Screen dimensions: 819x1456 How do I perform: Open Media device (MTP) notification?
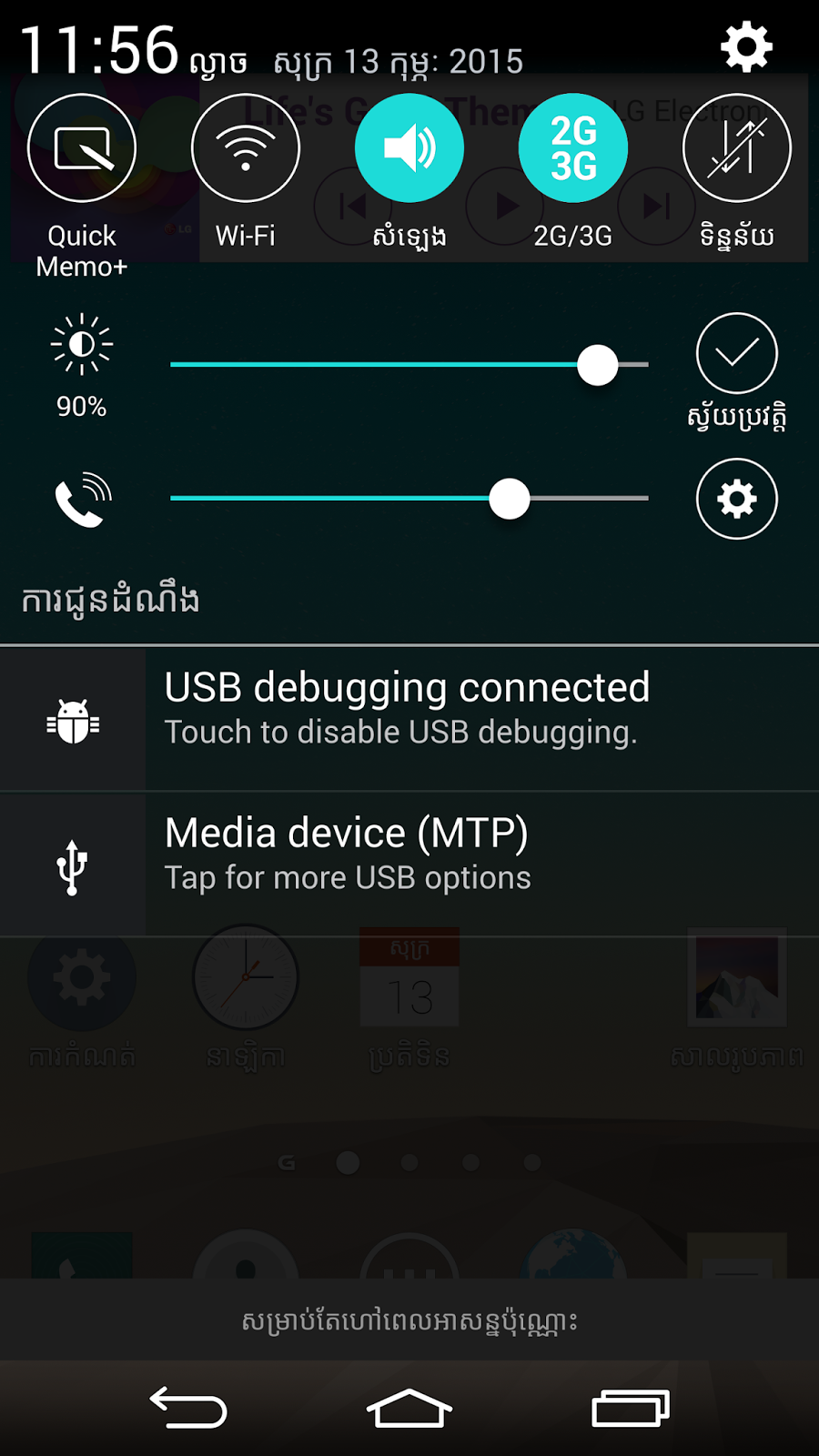tap(409, 864)
